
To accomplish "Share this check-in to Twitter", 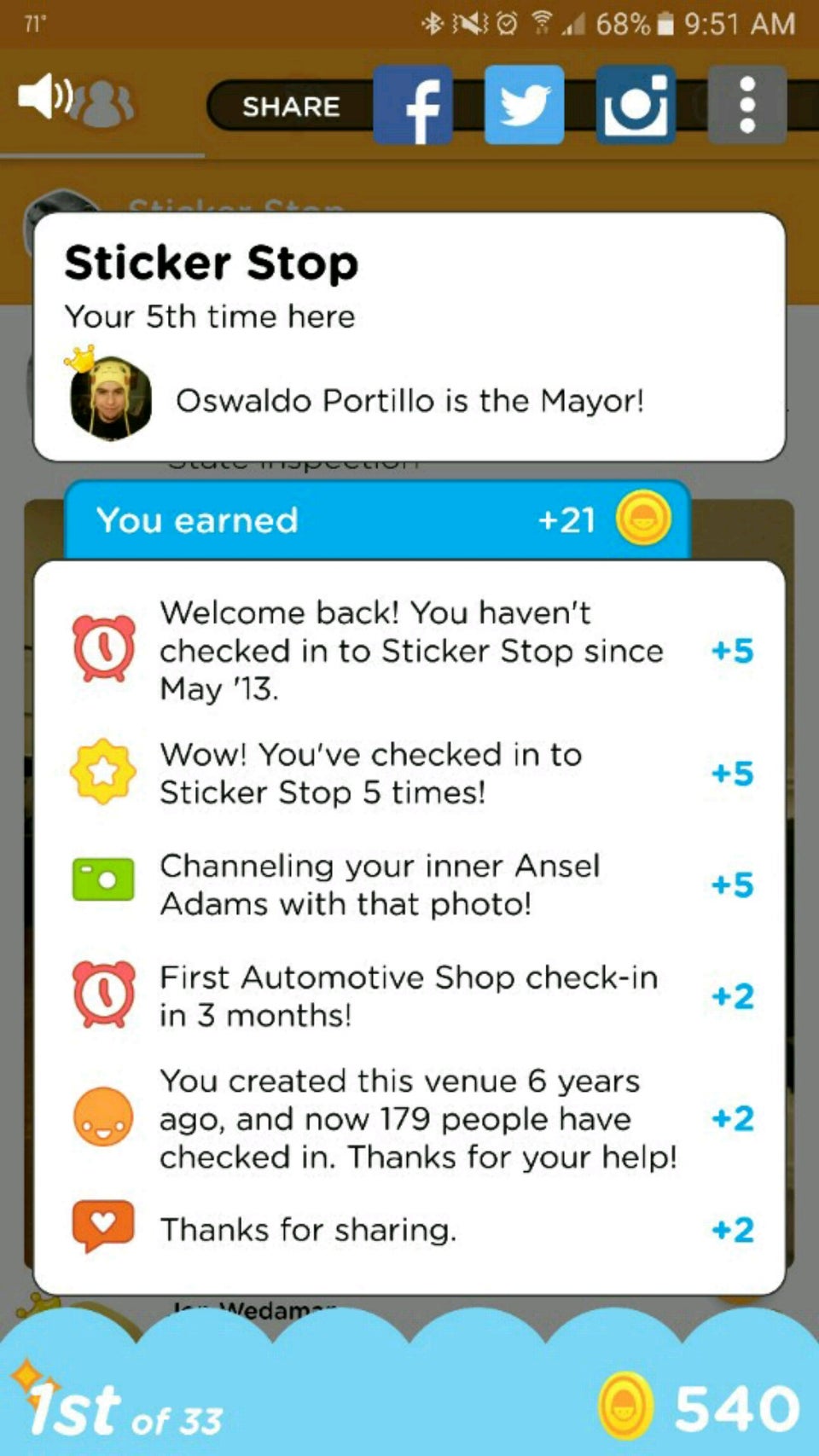I will 524,105.
